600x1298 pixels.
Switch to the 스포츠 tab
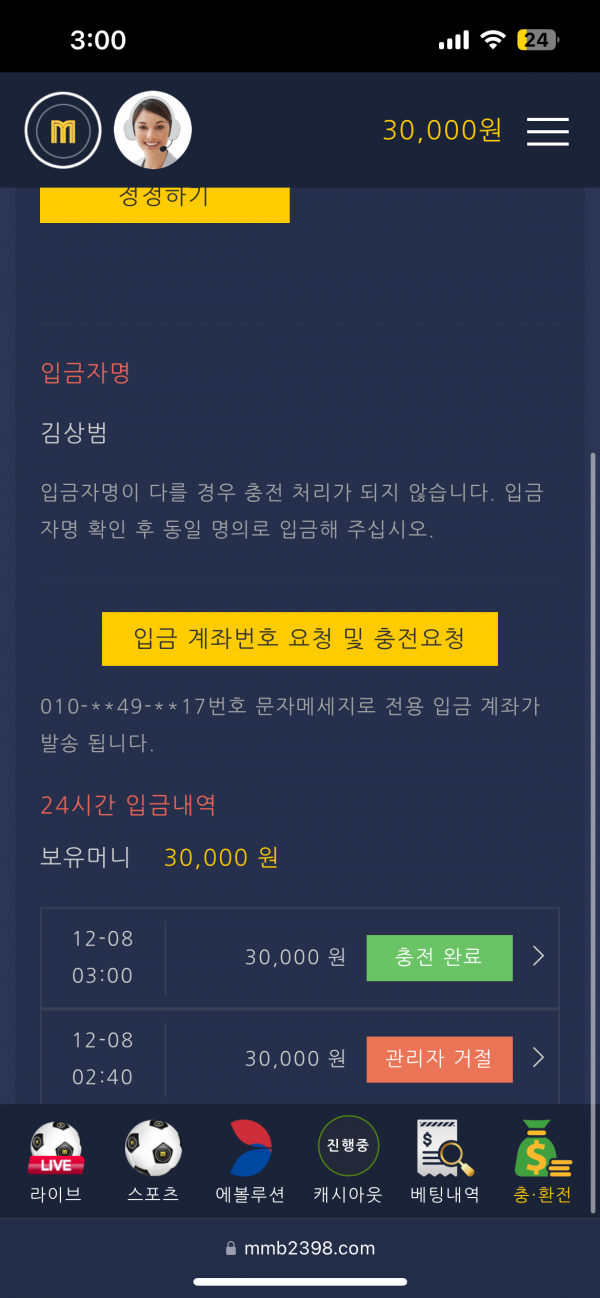pos(153,1161)
